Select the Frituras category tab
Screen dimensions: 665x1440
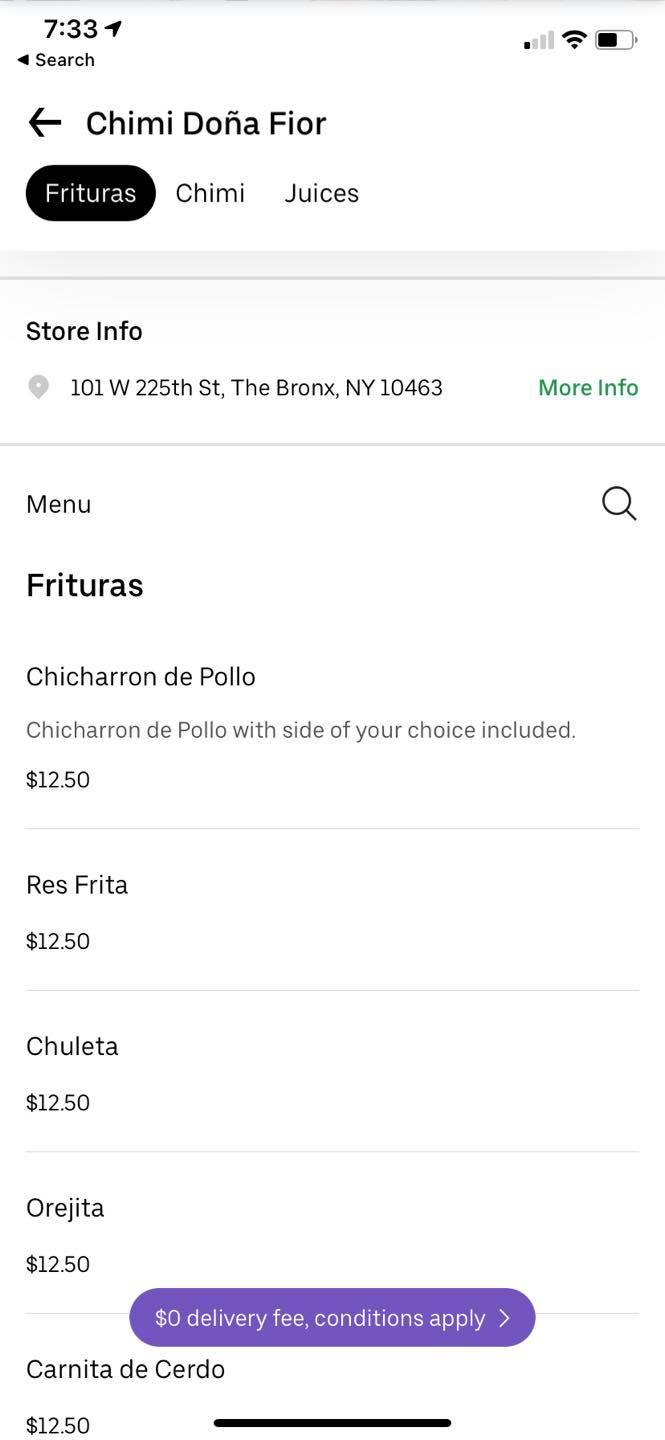click(x=90, y=193)
